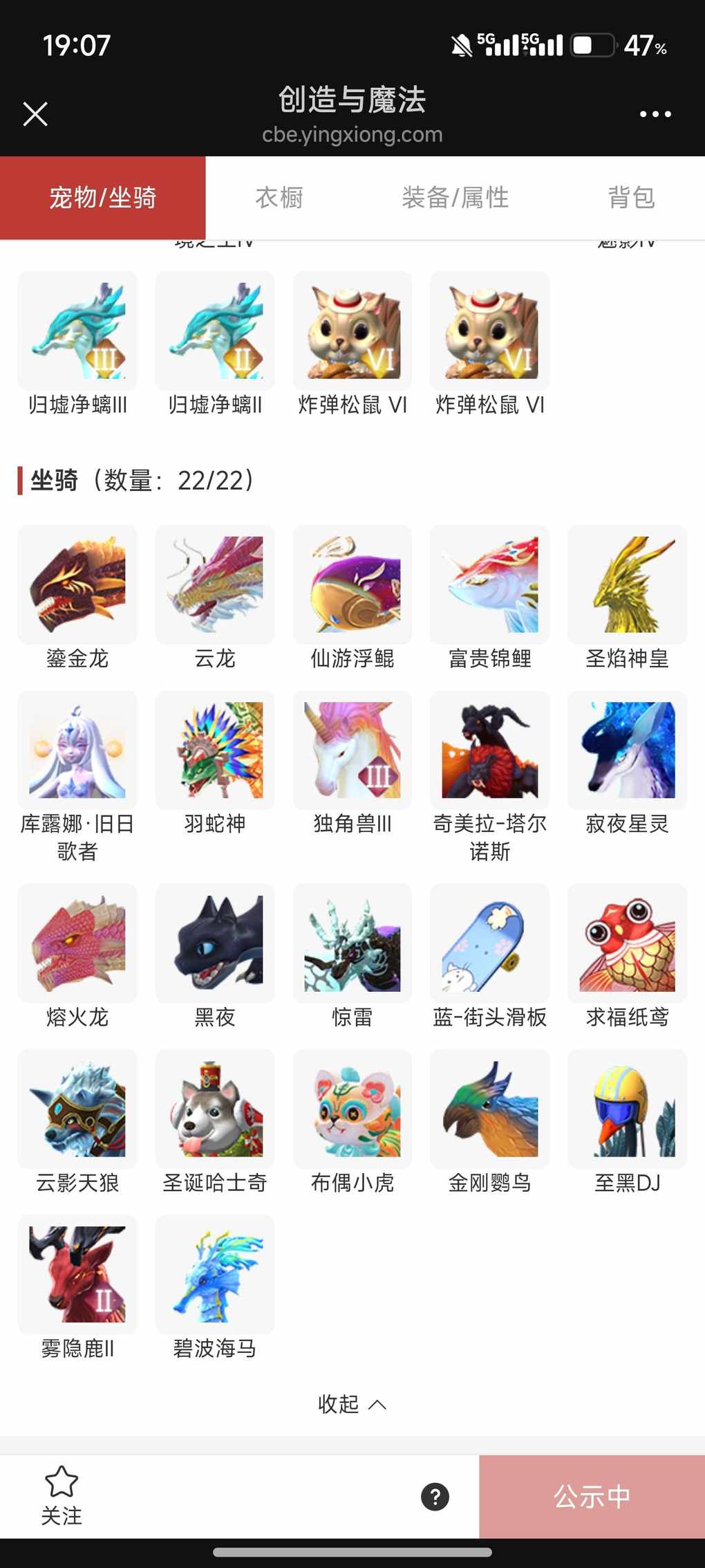The height and width of the screenshot is (1568, 705).
Task: View the 独角兽III mount
Action: tap(352, 750)
